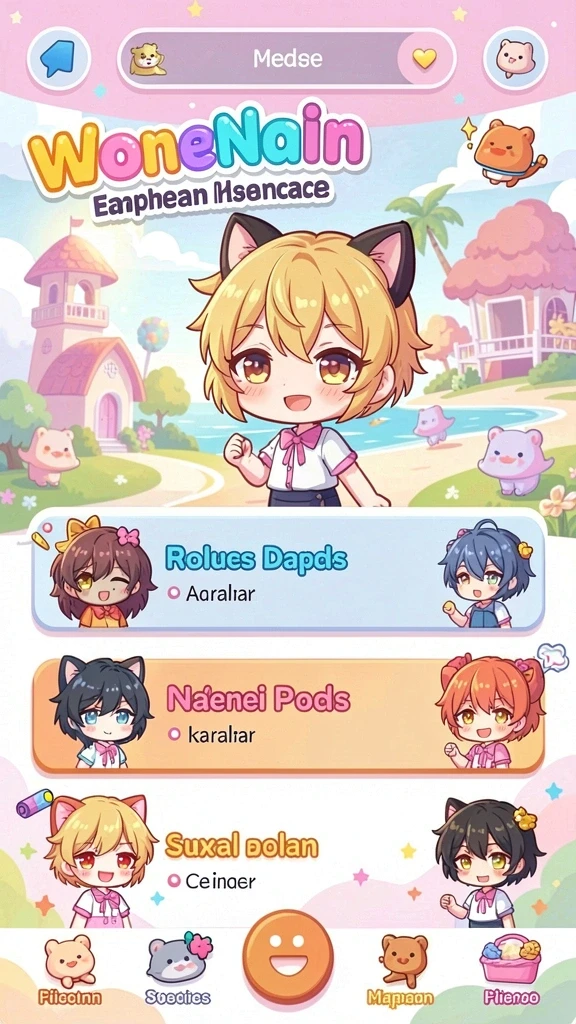
Task: Tap the big orange smiley center button
Action: [288, 957]
